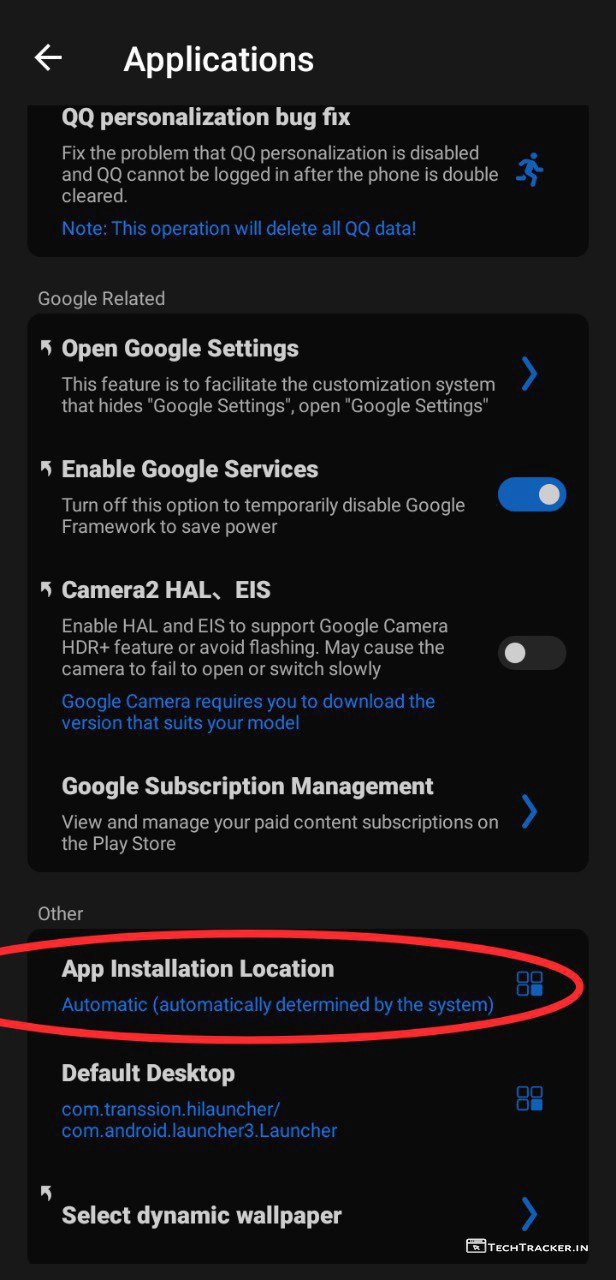Change the Default Desktop launcher
The width and height of the screenshot is (616, 1280).
[x=529, y=1098]
